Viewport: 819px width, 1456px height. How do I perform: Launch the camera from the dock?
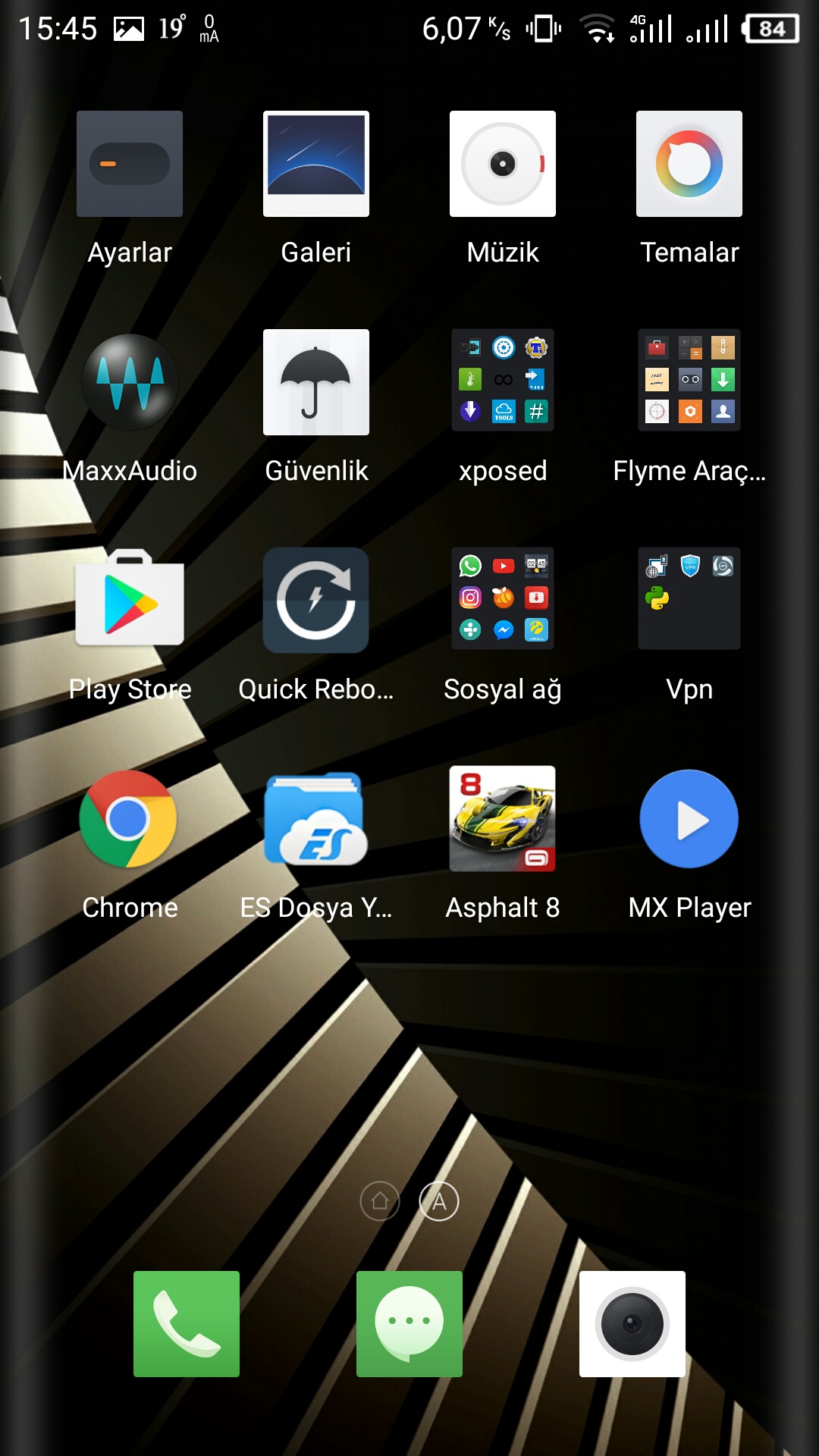[632, 1324]
